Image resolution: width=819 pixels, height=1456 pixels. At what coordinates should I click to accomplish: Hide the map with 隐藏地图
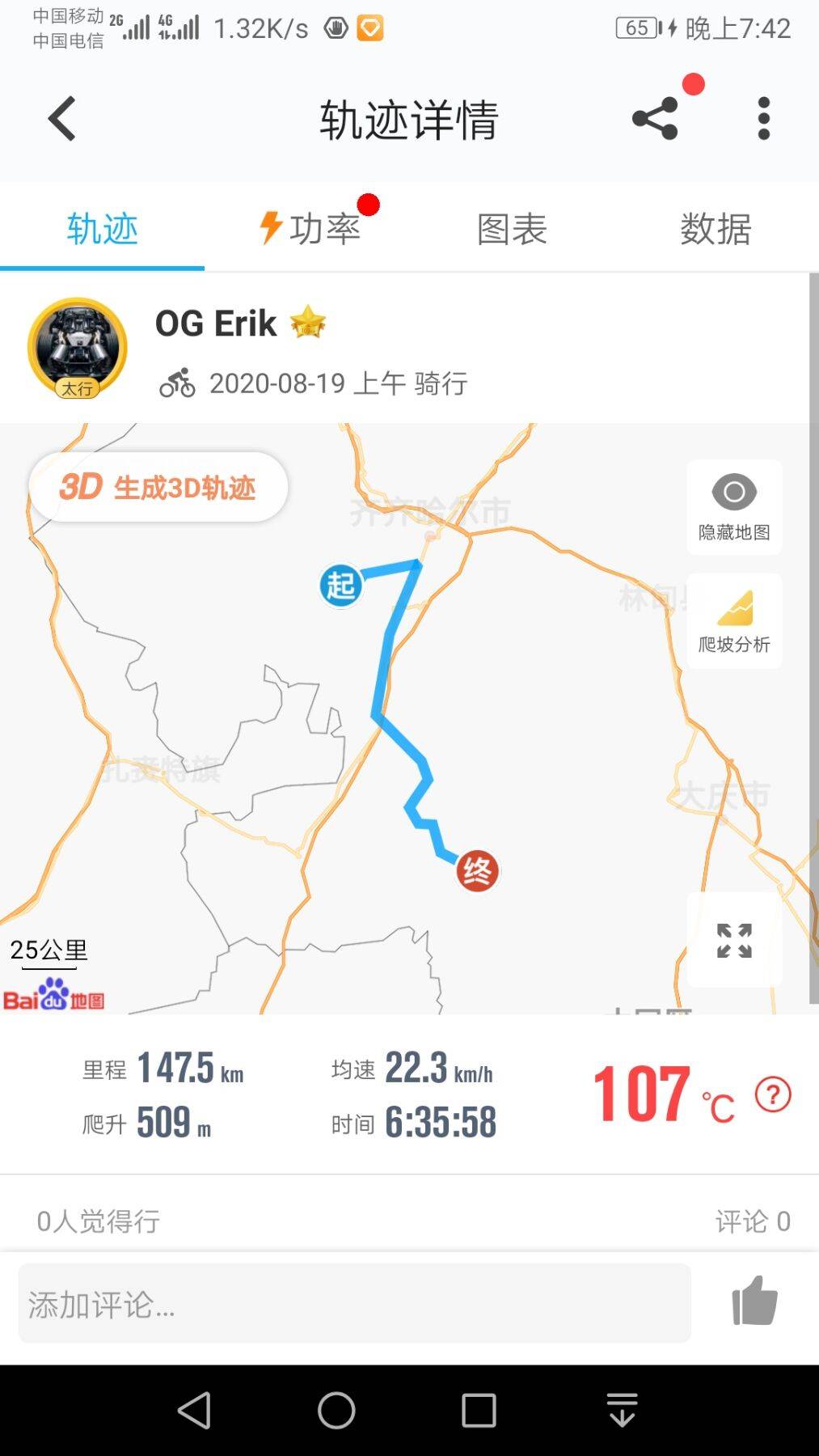734,507
